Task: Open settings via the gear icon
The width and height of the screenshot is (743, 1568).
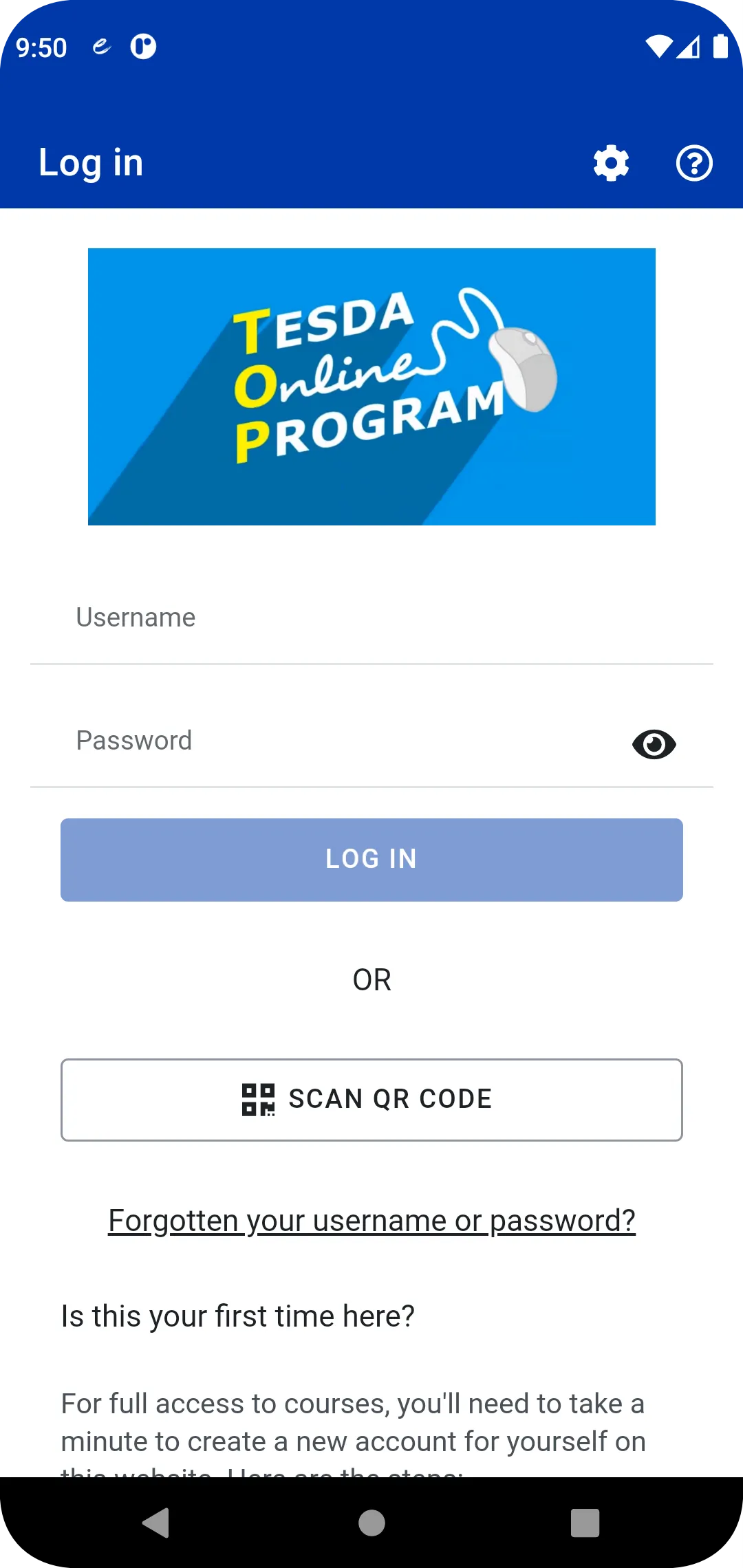Action: click(x=611, y=164)
